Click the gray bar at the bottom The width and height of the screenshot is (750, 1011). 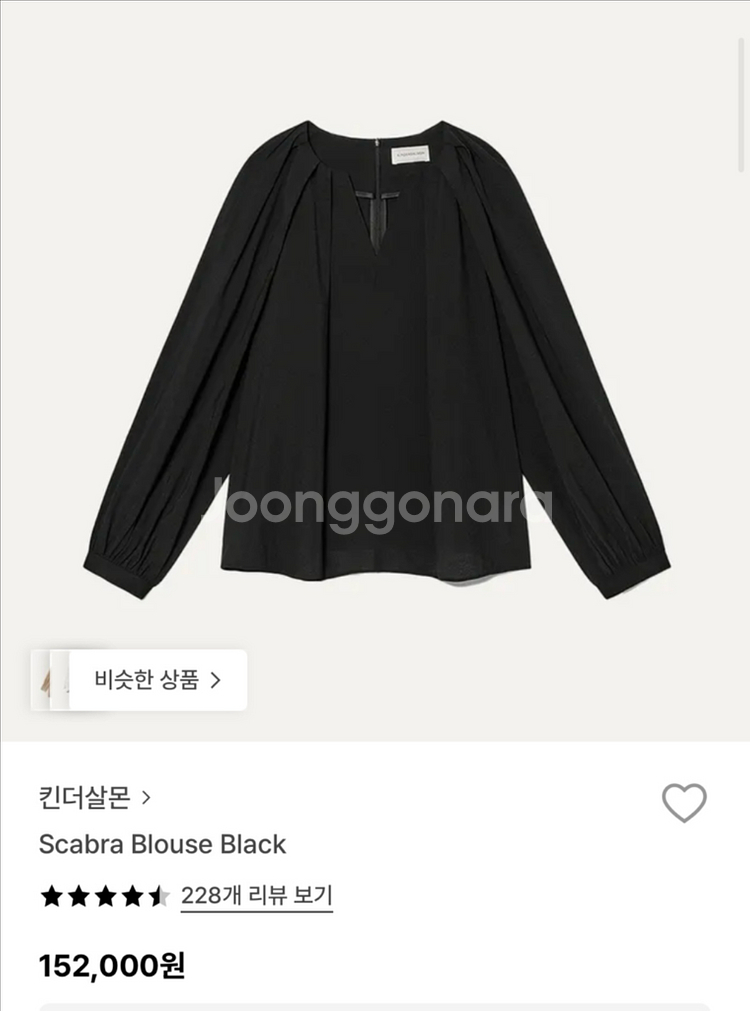tap(375, 1005)
